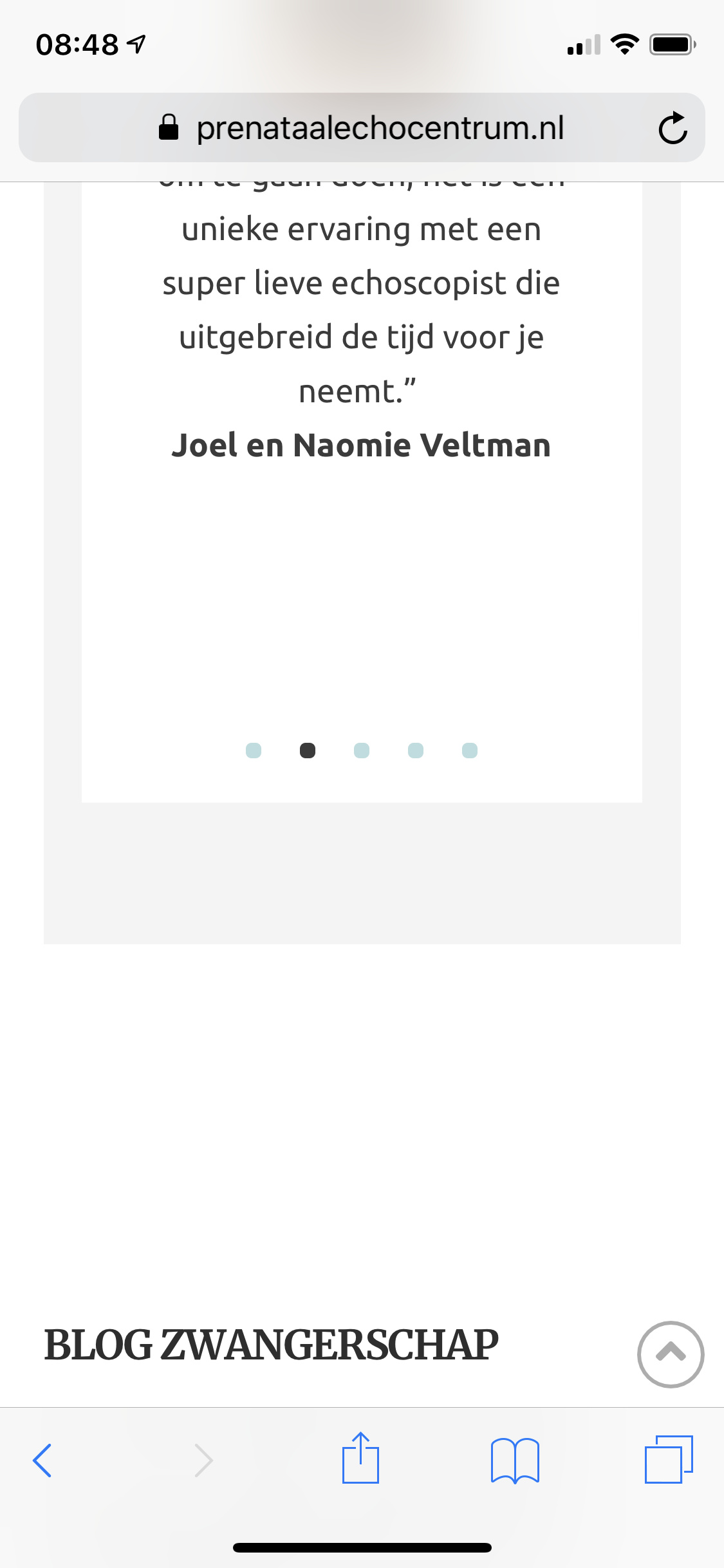The height and width of the screenshot is (1568, 724).
Task: Show all open tabs
Action: pos(669,1460)
